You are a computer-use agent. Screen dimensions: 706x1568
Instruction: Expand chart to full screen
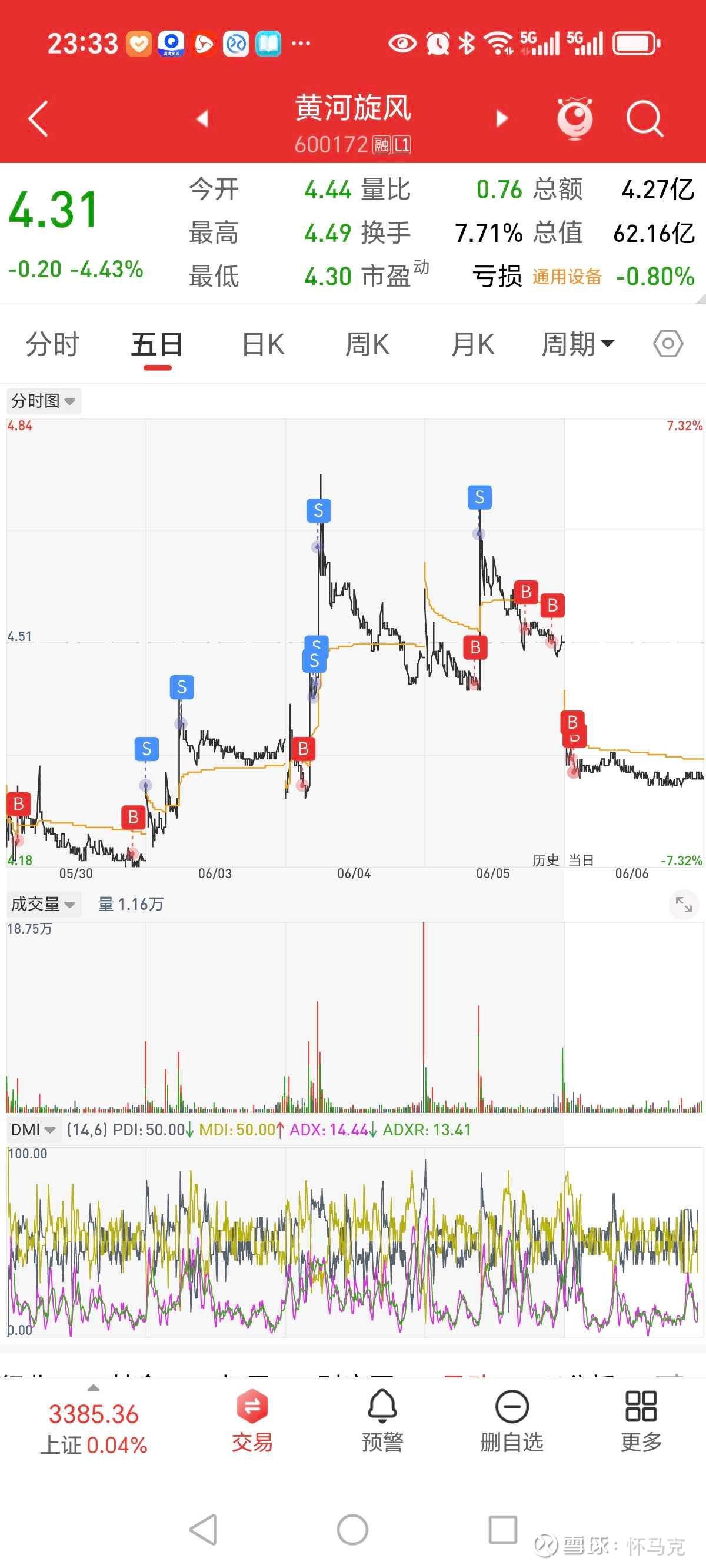pos(684,905)
